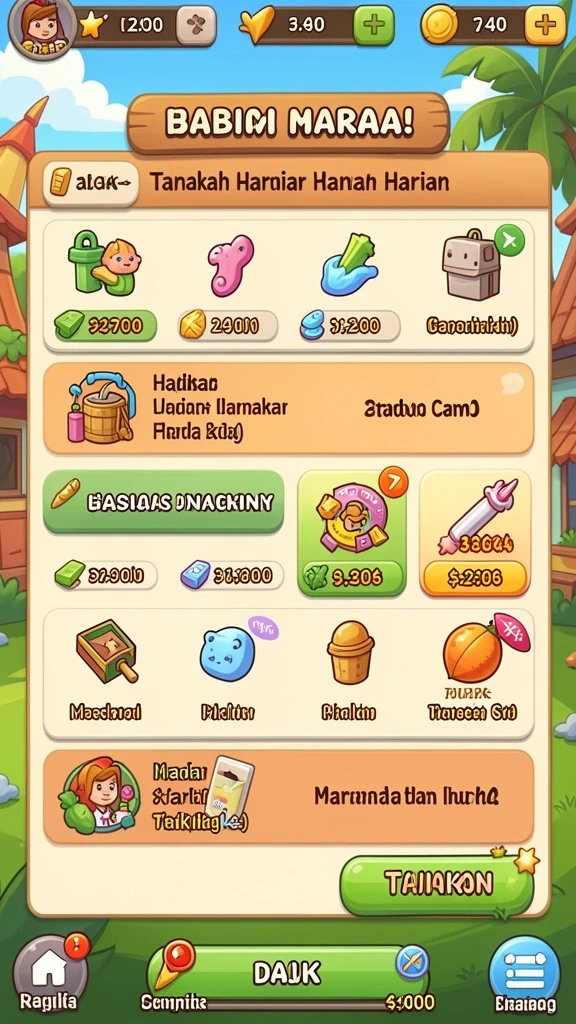Select the blue blob item

click(x=228, y=670)
